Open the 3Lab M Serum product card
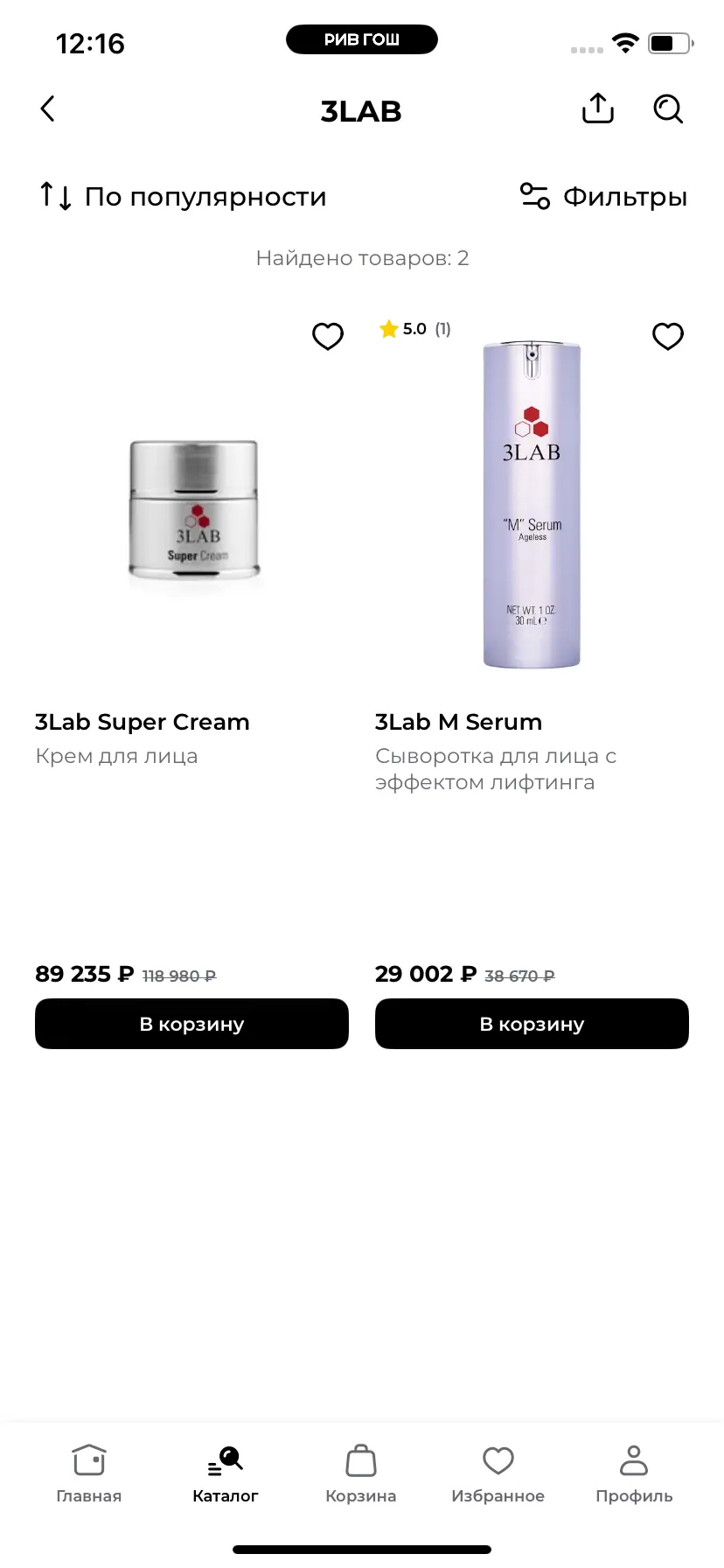 pos(532,507)
